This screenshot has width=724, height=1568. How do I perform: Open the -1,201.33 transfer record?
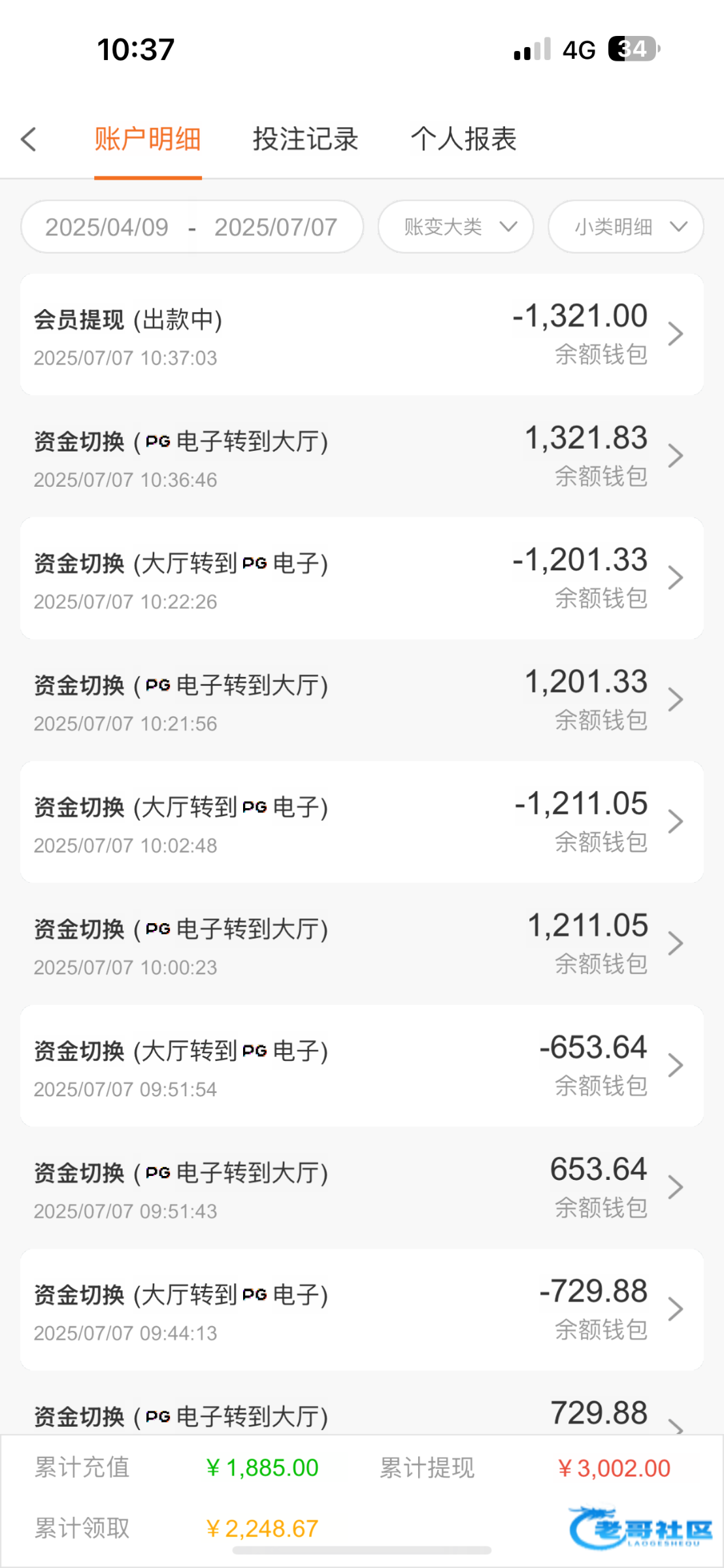[x=362, y=578]
